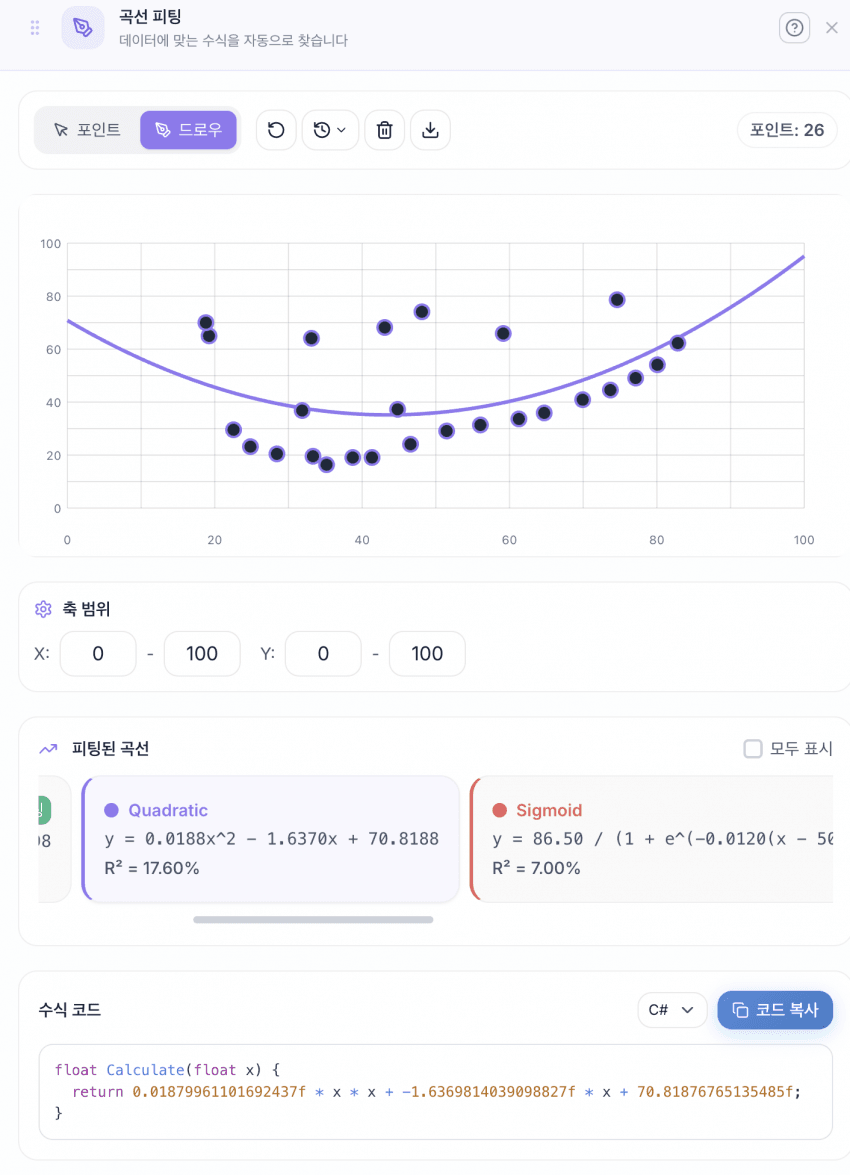Image resolution: width=850 pixels, height=1175 pixels.
Task: Select the Sigmoid curve card
Action: click(650, 839)
